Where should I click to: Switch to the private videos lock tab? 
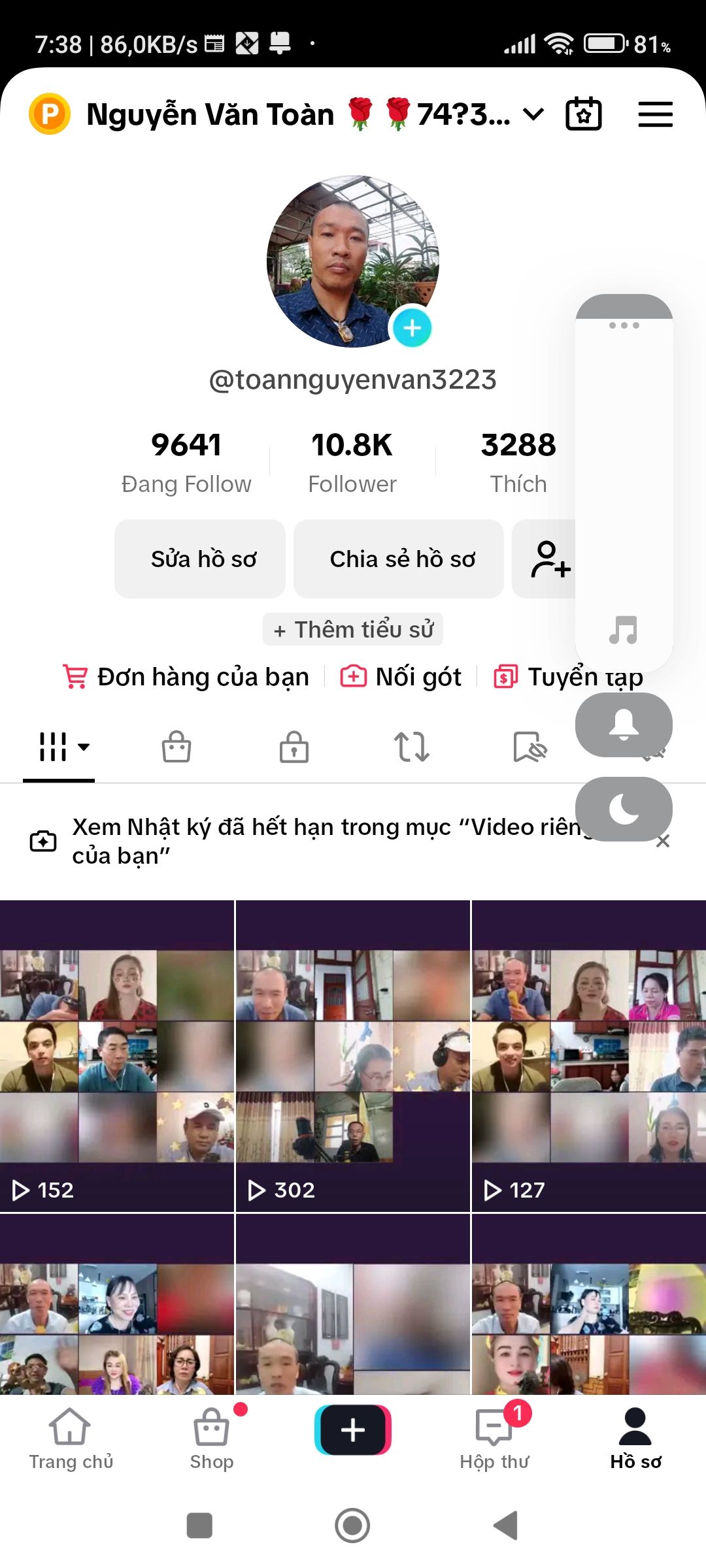click(x=294, y=747)
